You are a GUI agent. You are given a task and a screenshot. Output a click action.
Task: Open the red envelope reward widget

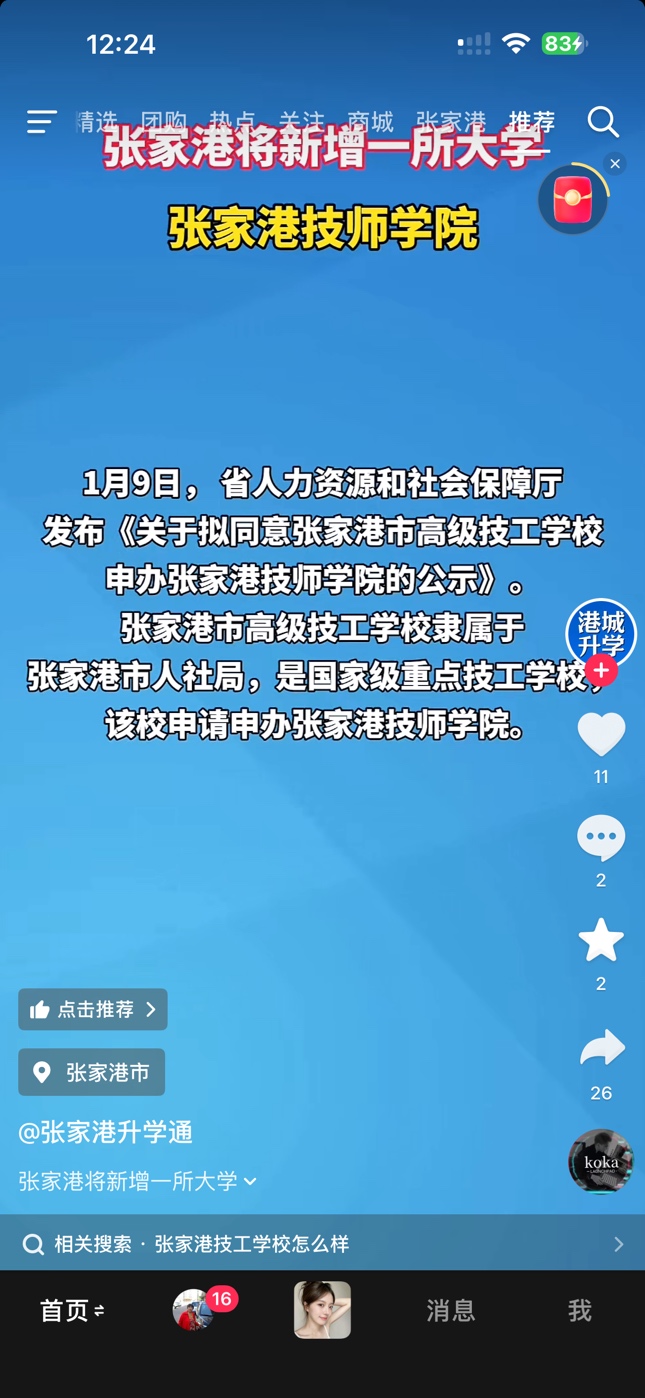pos(573,200)
